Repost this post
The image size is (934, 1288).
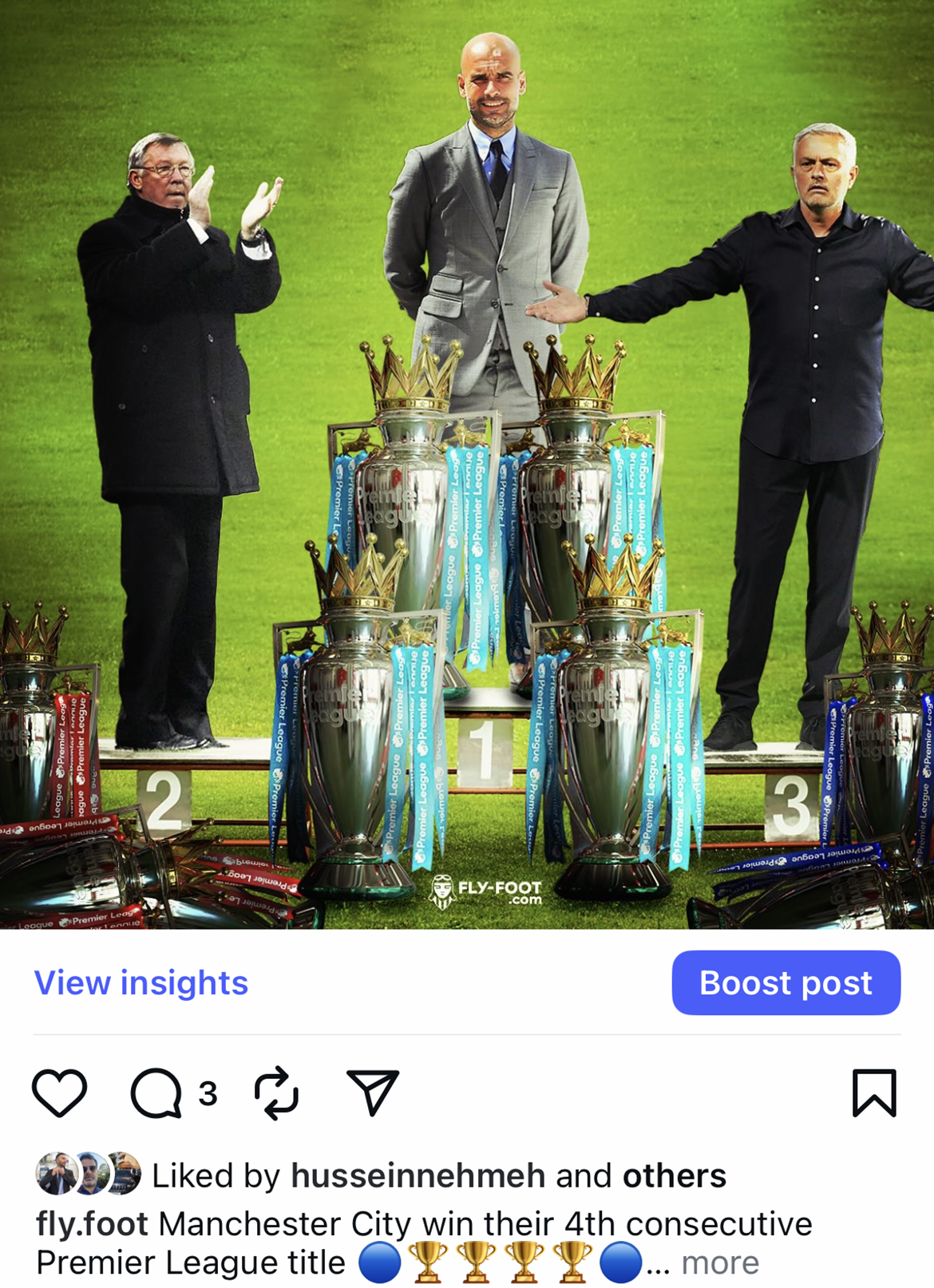click(x=276, y=1092)
